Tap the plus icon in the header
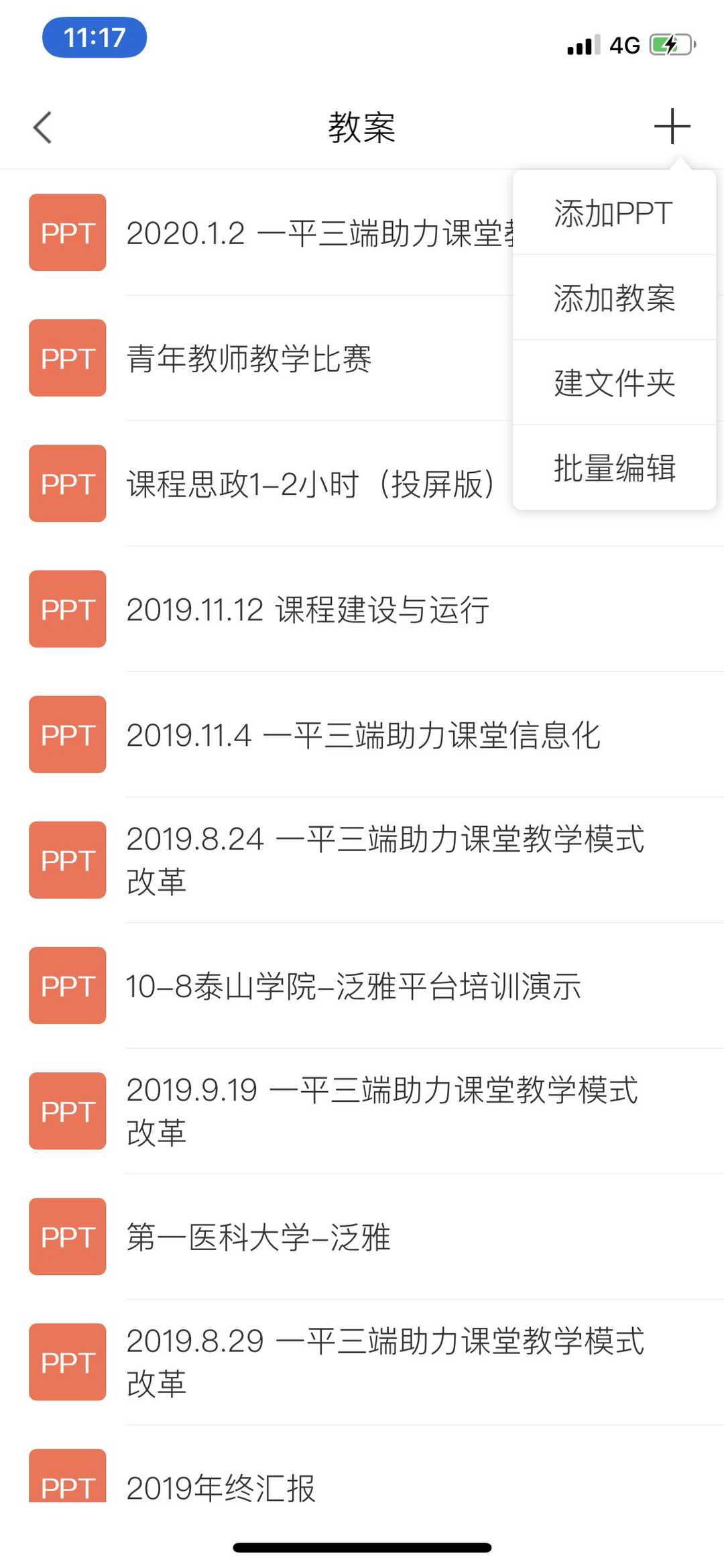Image resolution: width=724 pixels, height=1568 pixels. click(672, 126)
